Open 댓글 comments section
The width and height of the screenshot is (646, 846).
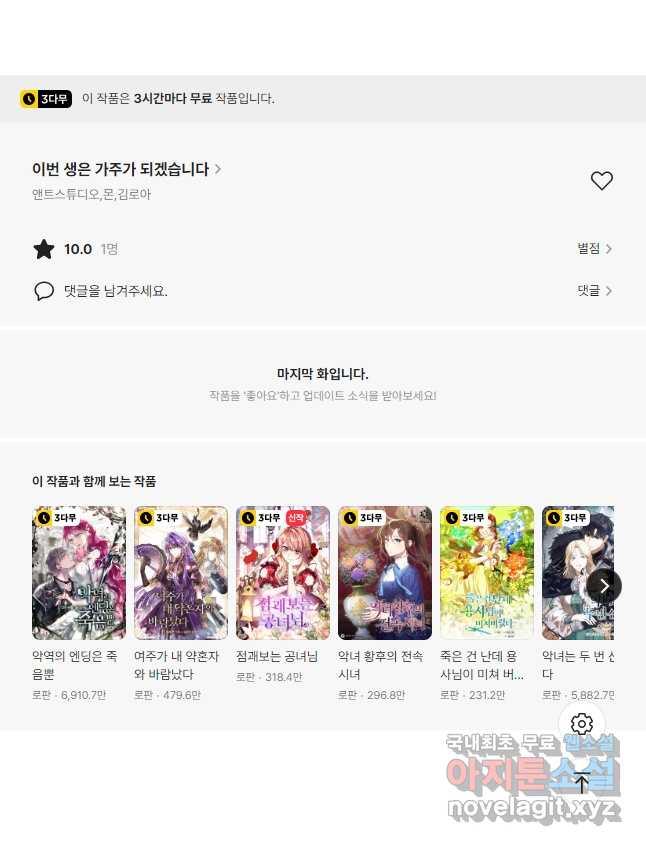pyautogui.click(x=594, y=291)
